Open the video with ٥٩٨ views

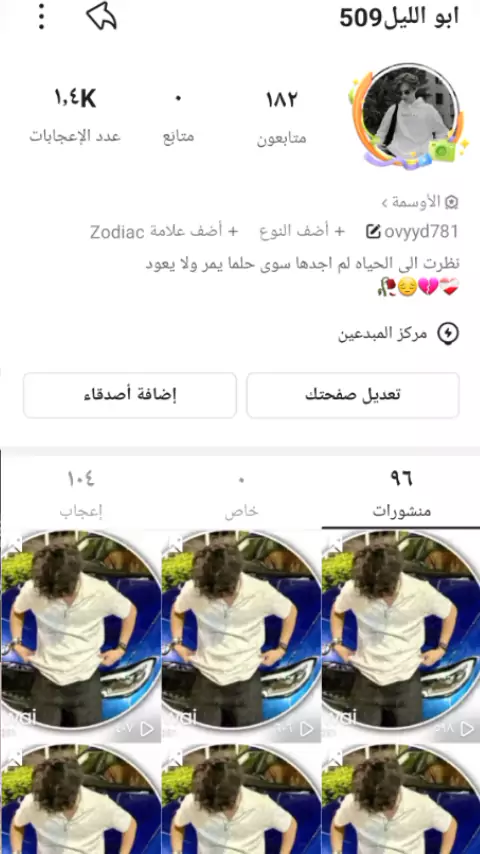click(400, 636)
